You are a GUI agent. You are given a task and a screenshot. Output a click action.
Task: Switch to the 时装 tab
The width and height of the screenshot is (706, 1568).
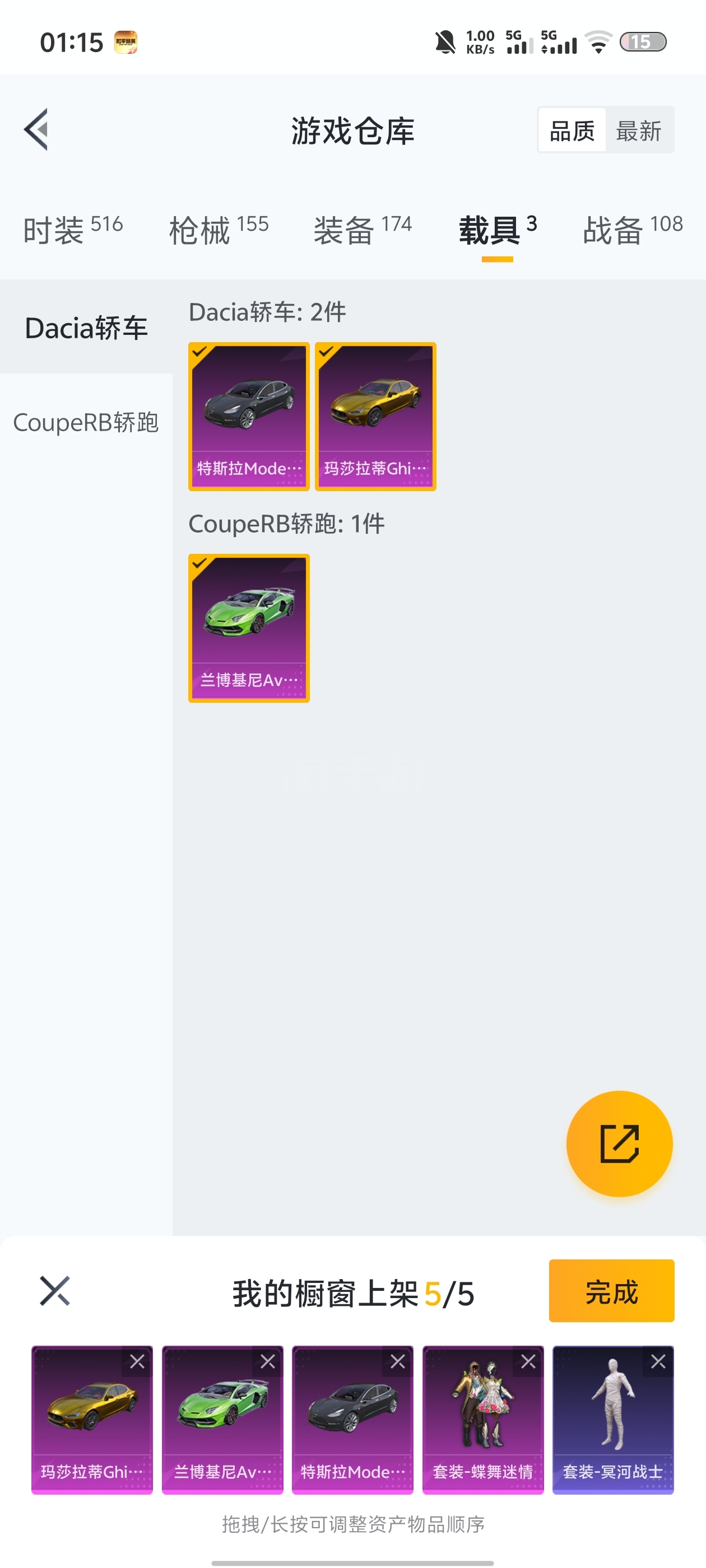click(x=72, y=230)
